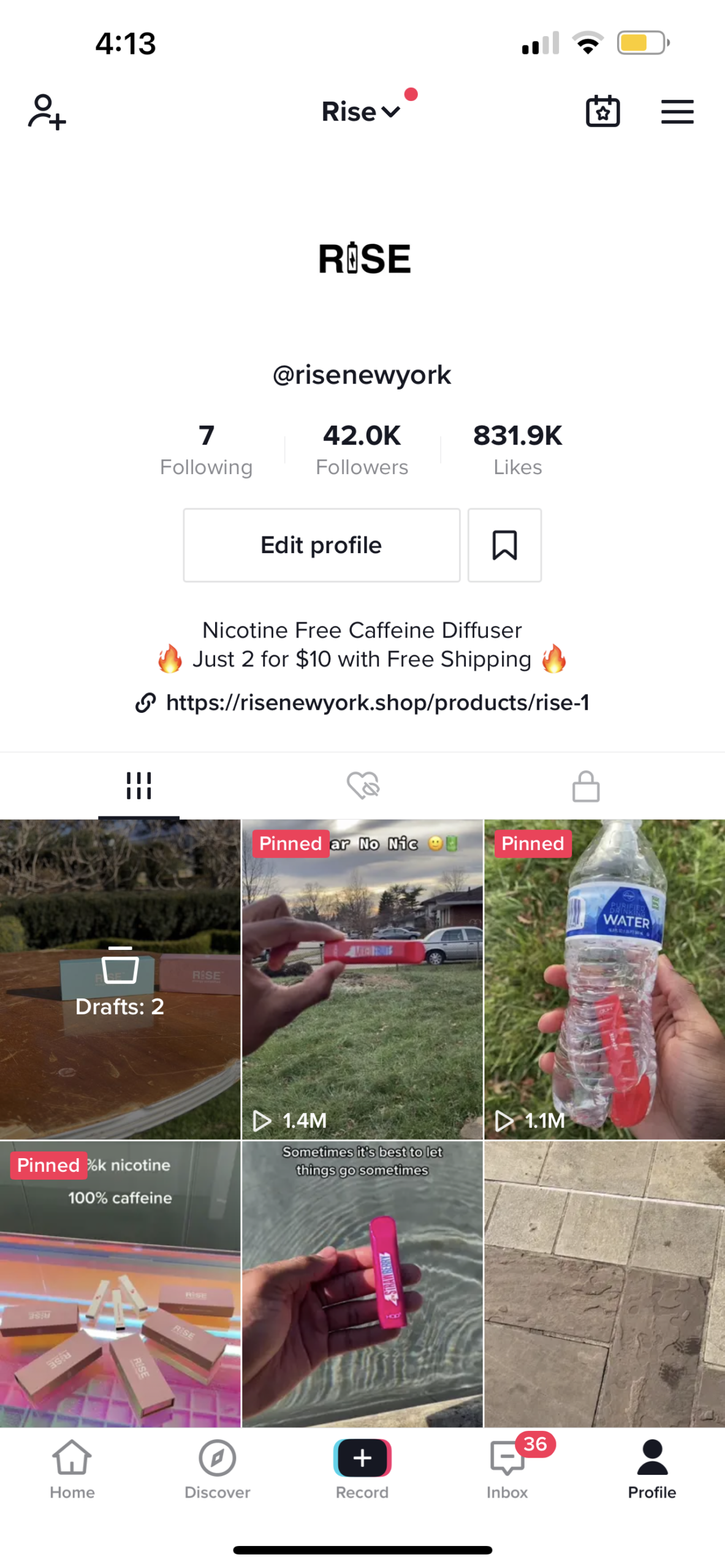
Task: Tap the RISE profile picture
Action: tap(363, 258)
